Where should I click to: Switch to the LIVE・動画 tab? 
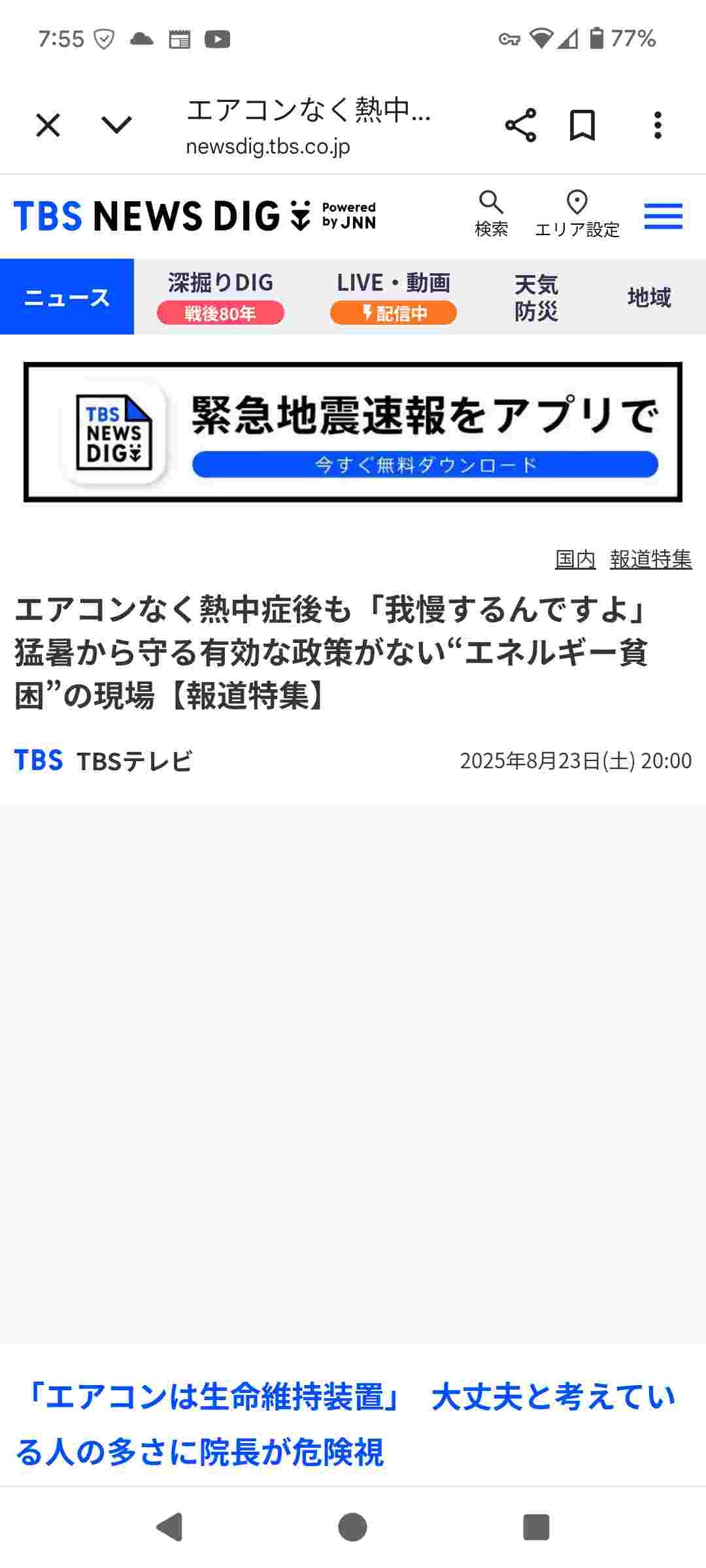pos(393,297)
